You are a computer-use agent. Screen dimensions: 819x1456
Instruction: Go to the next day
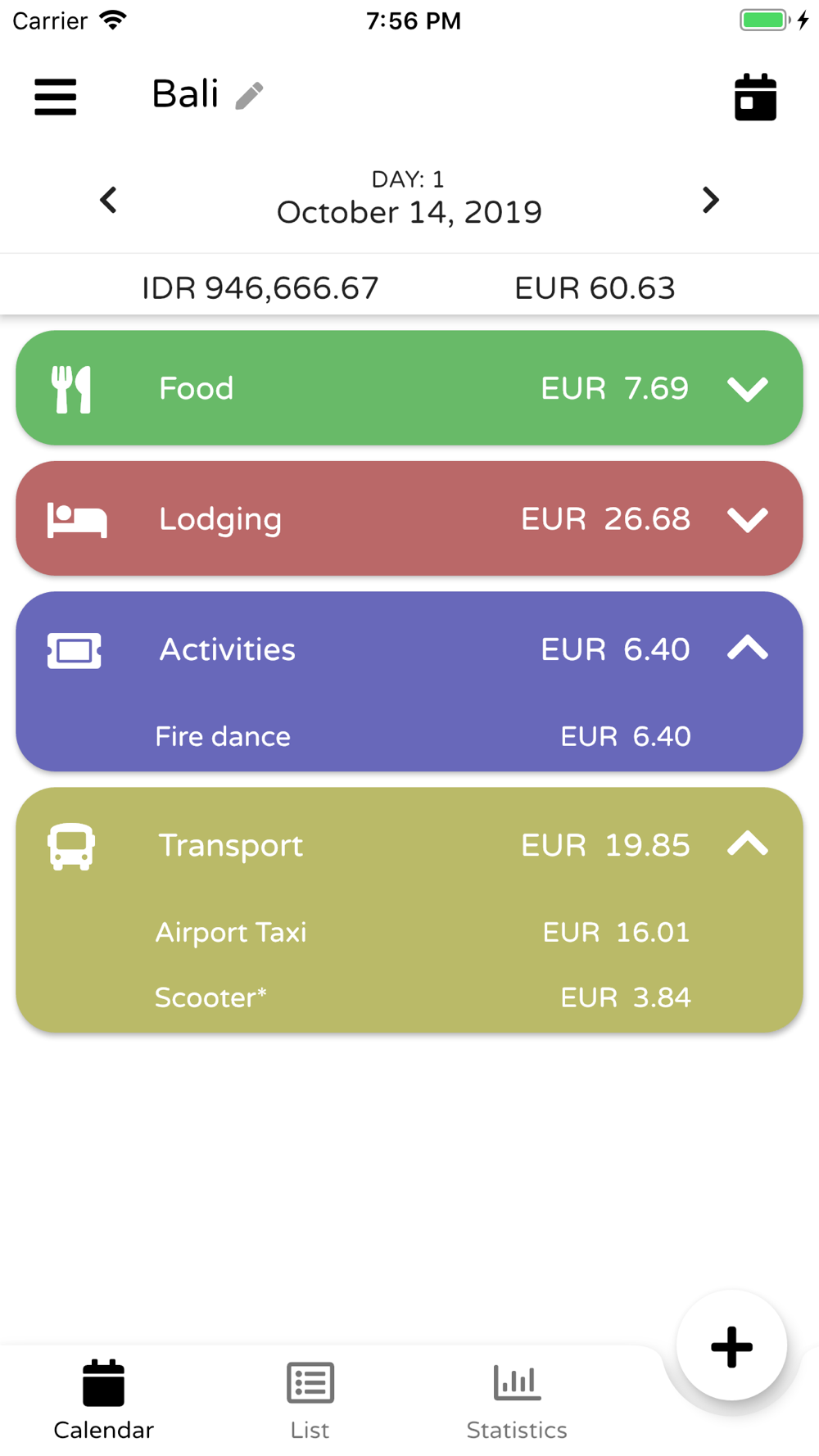coord(710,200)
